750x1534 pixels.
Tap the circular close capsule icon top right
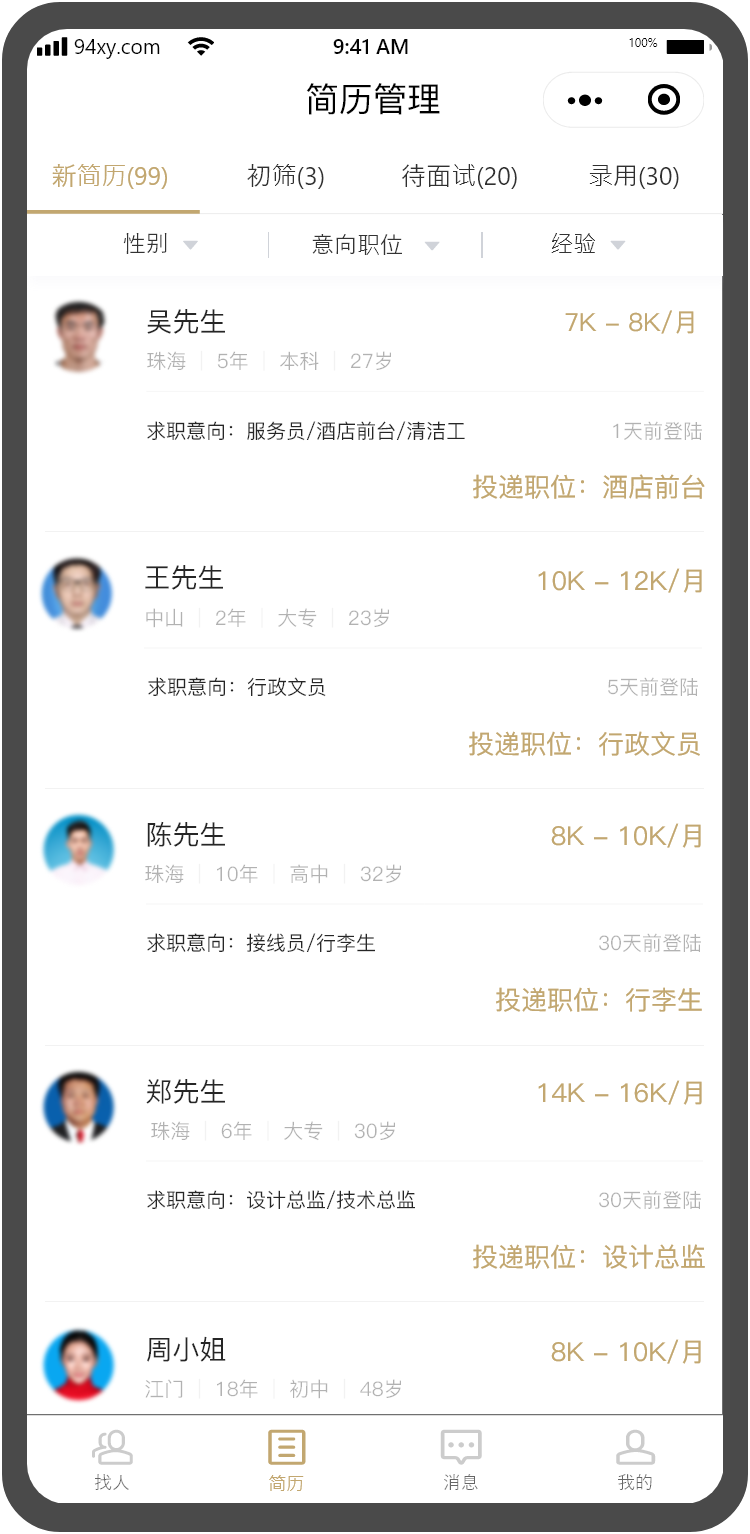click(x=663, y=100)
